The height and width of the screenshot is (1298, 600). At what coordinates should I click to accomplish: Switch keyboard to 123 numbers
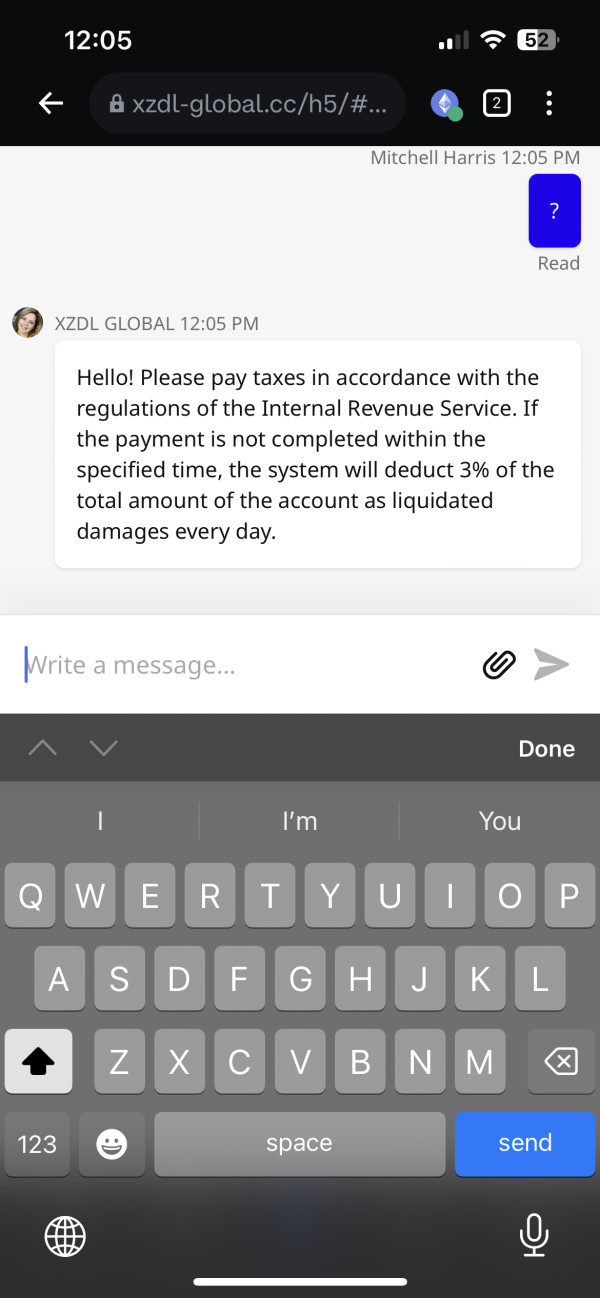tap(37, 1143)
